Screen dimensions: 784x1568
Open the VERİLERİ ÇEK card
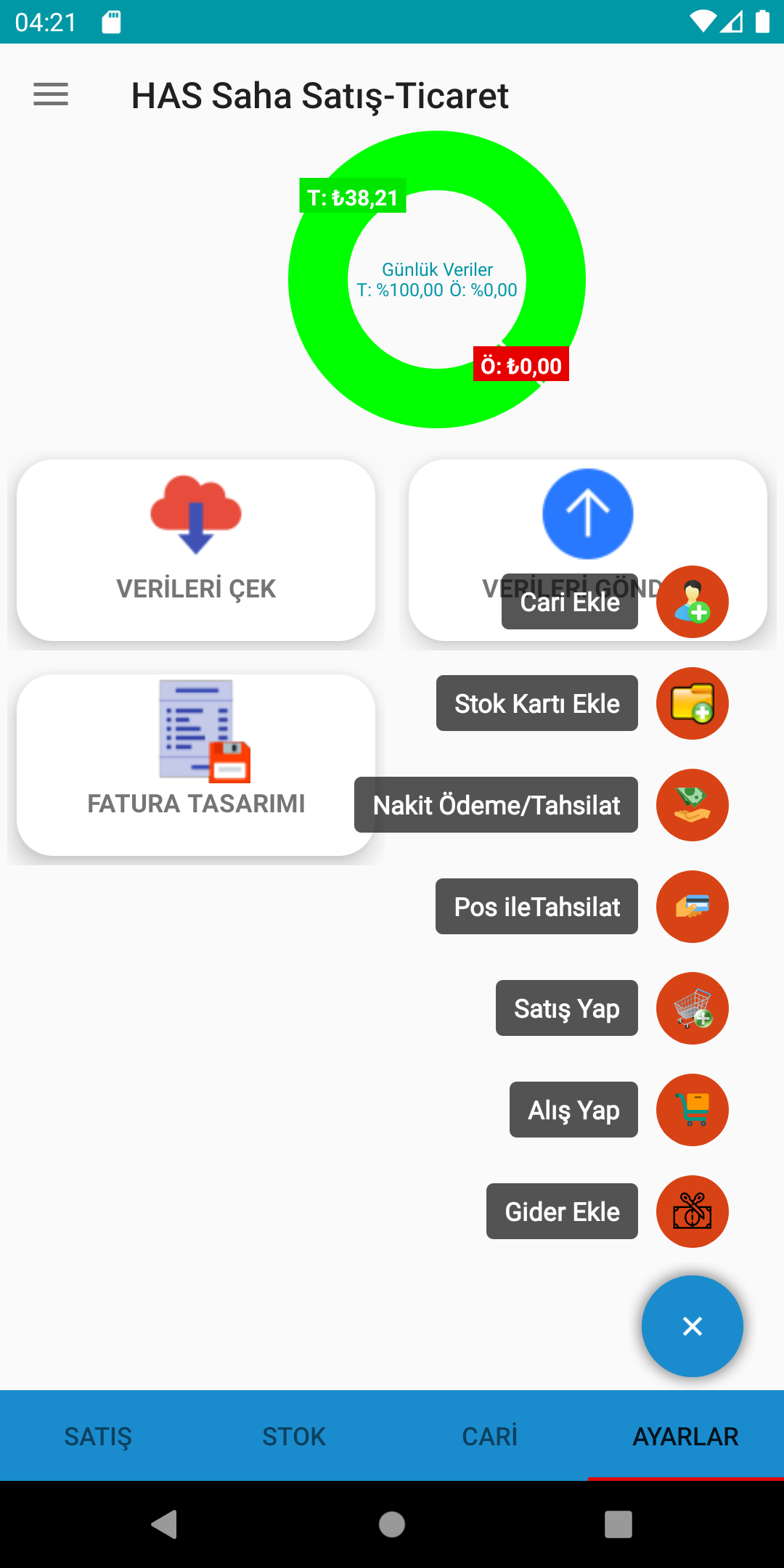pyautogui.click(x=196, y=550)
